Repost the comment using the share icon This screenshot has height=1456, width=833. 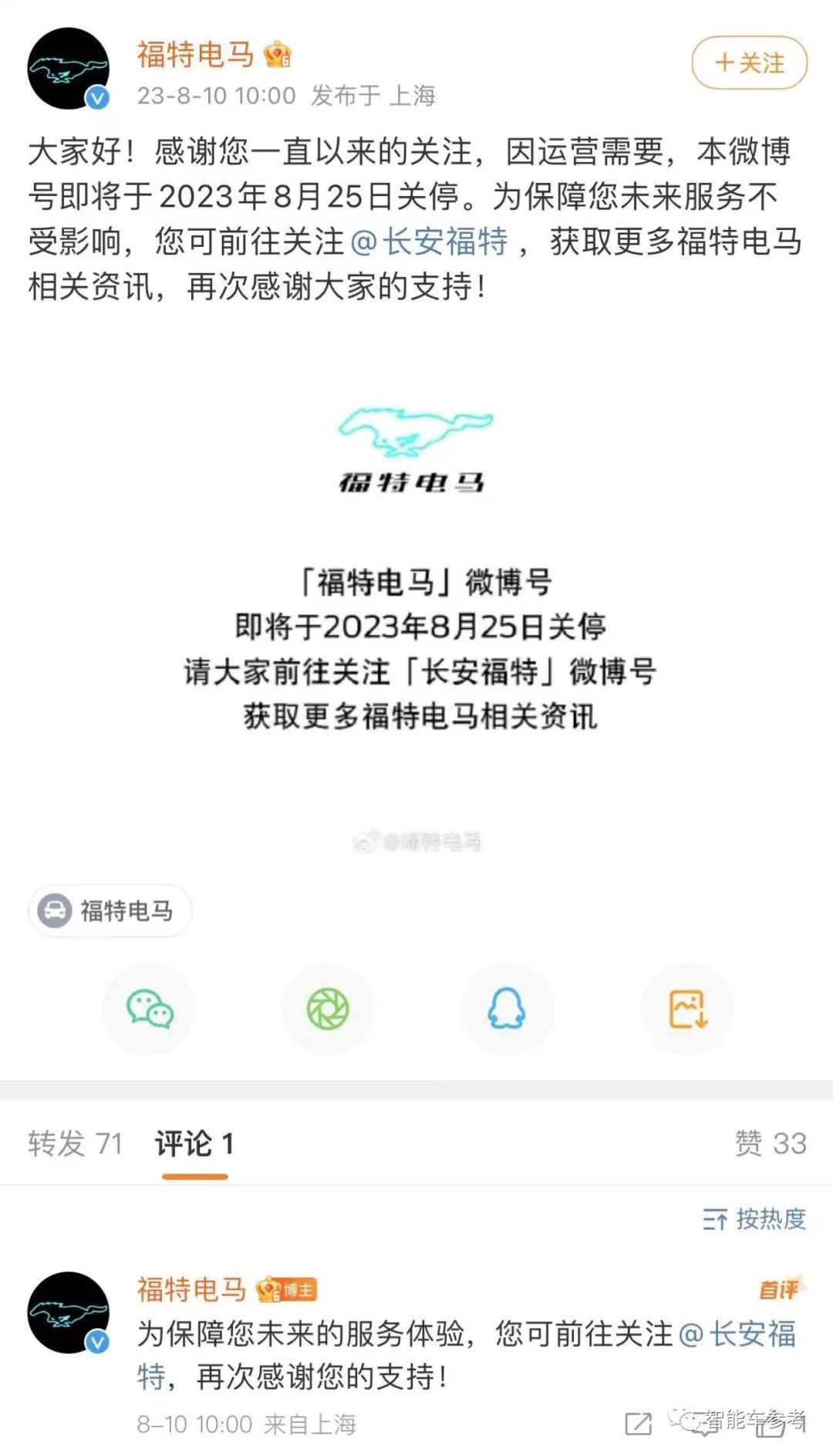pyautogui.click(x=638, y=1424)
